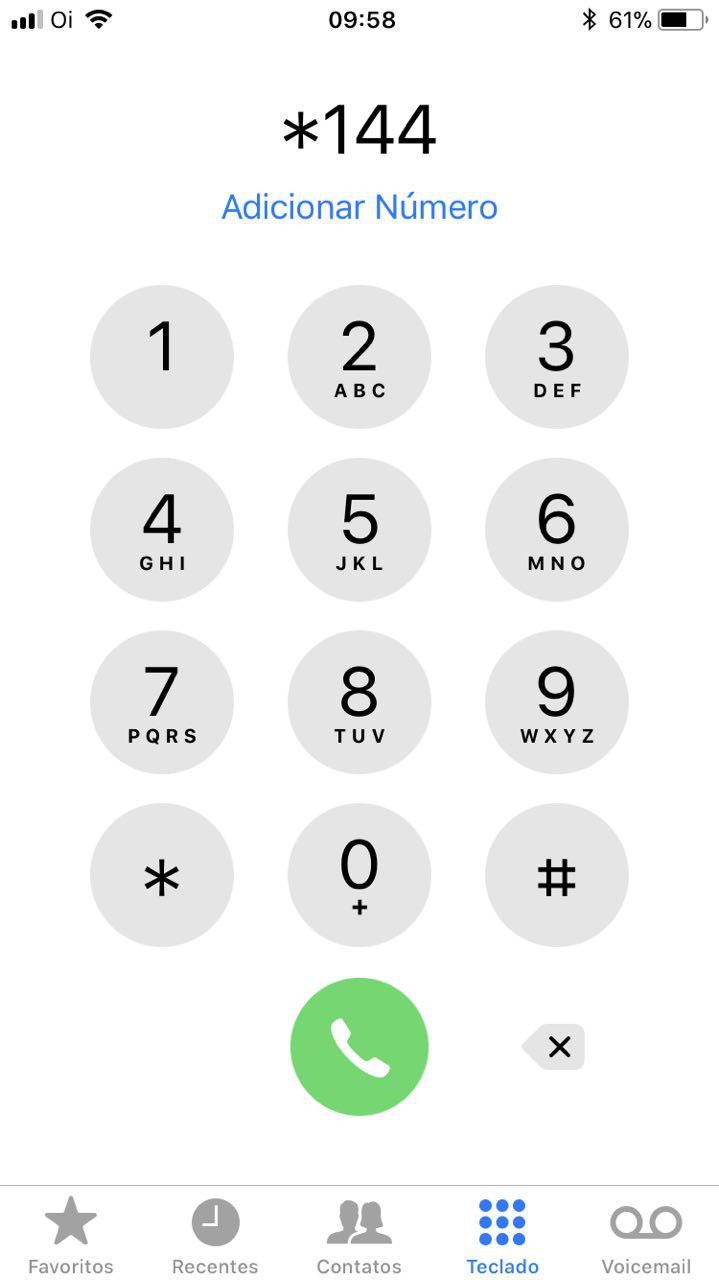
Task: Select the Teclado tab
Action: tap(502, 1236)
